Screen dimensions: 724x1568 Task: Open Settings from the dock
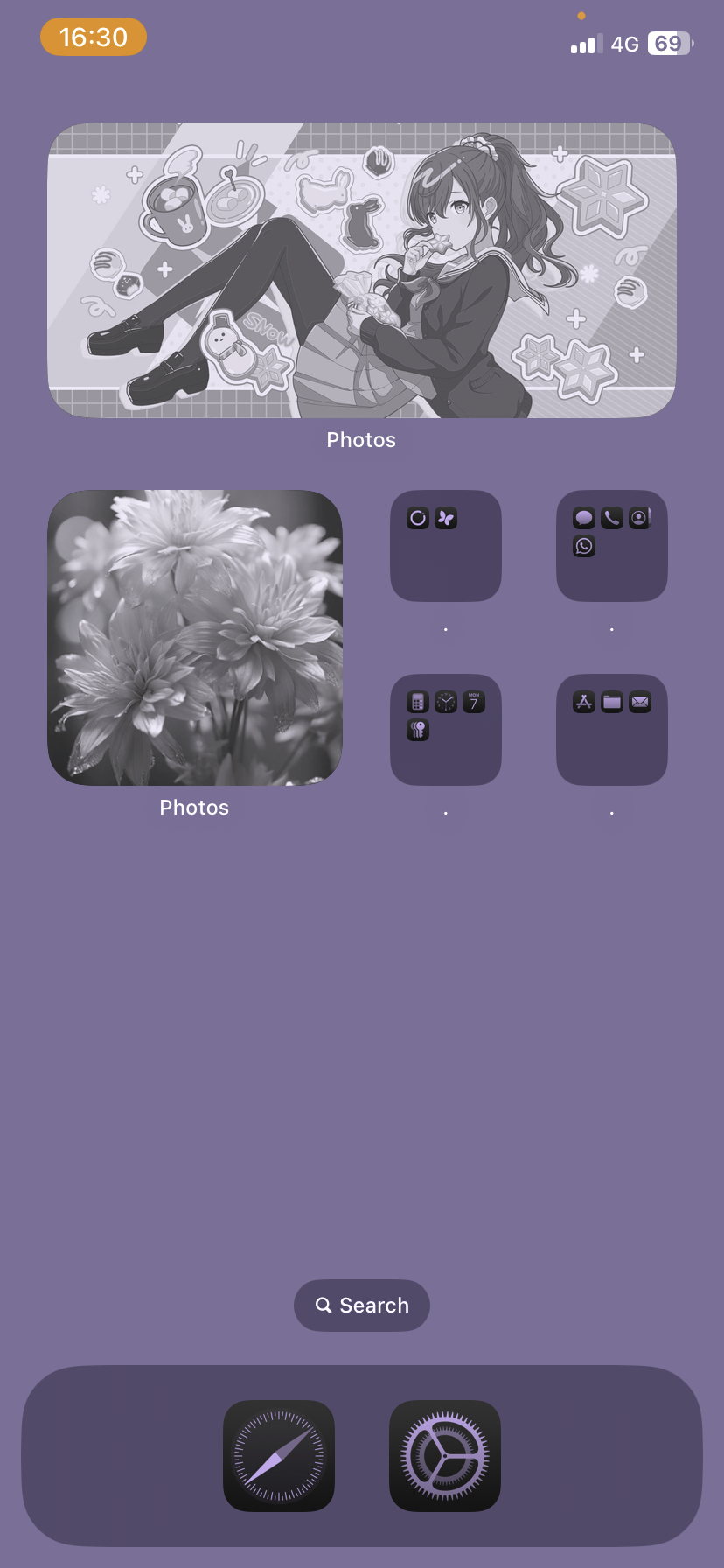tap(444, 1456)
